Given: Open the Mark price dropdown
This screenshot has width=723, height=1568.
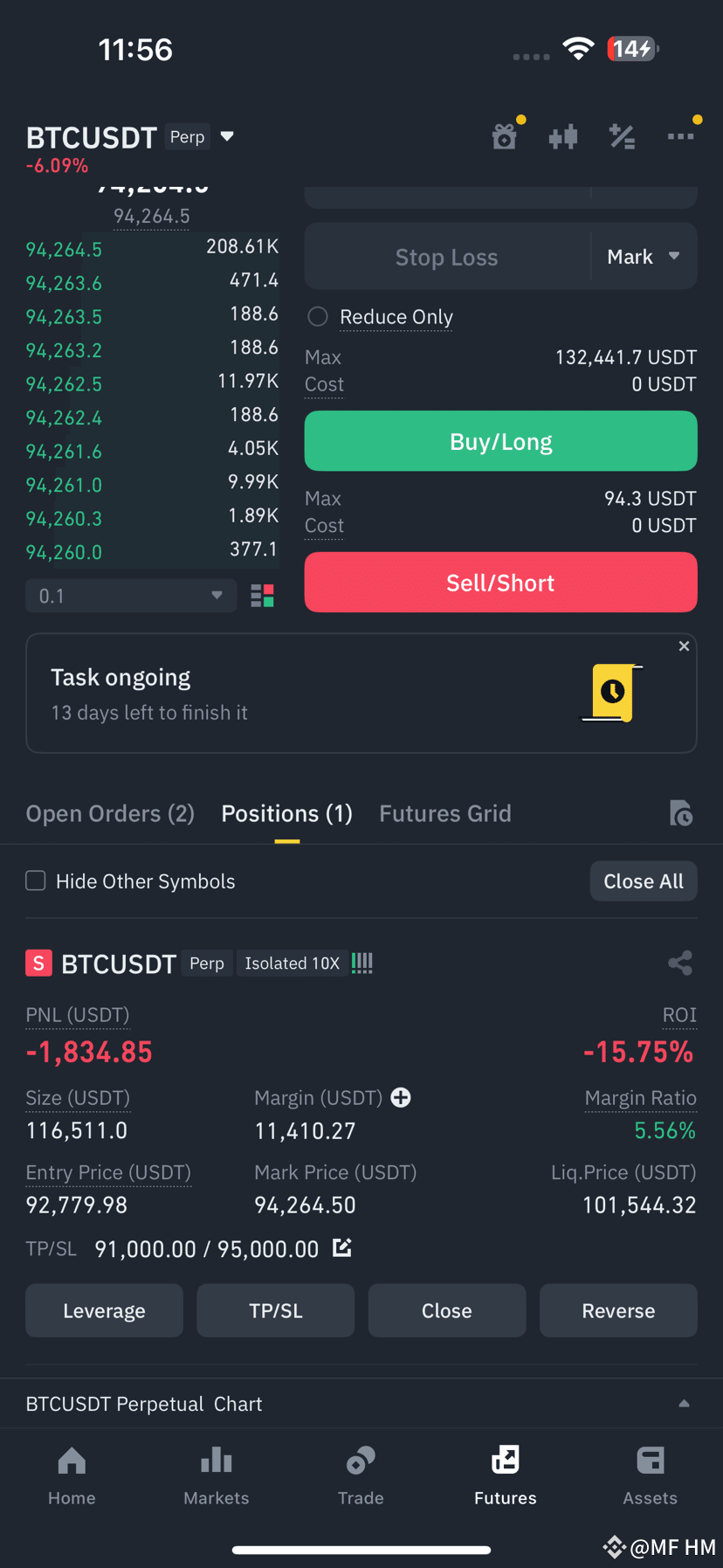Looking at the screenshot, I should coord(644,256).
